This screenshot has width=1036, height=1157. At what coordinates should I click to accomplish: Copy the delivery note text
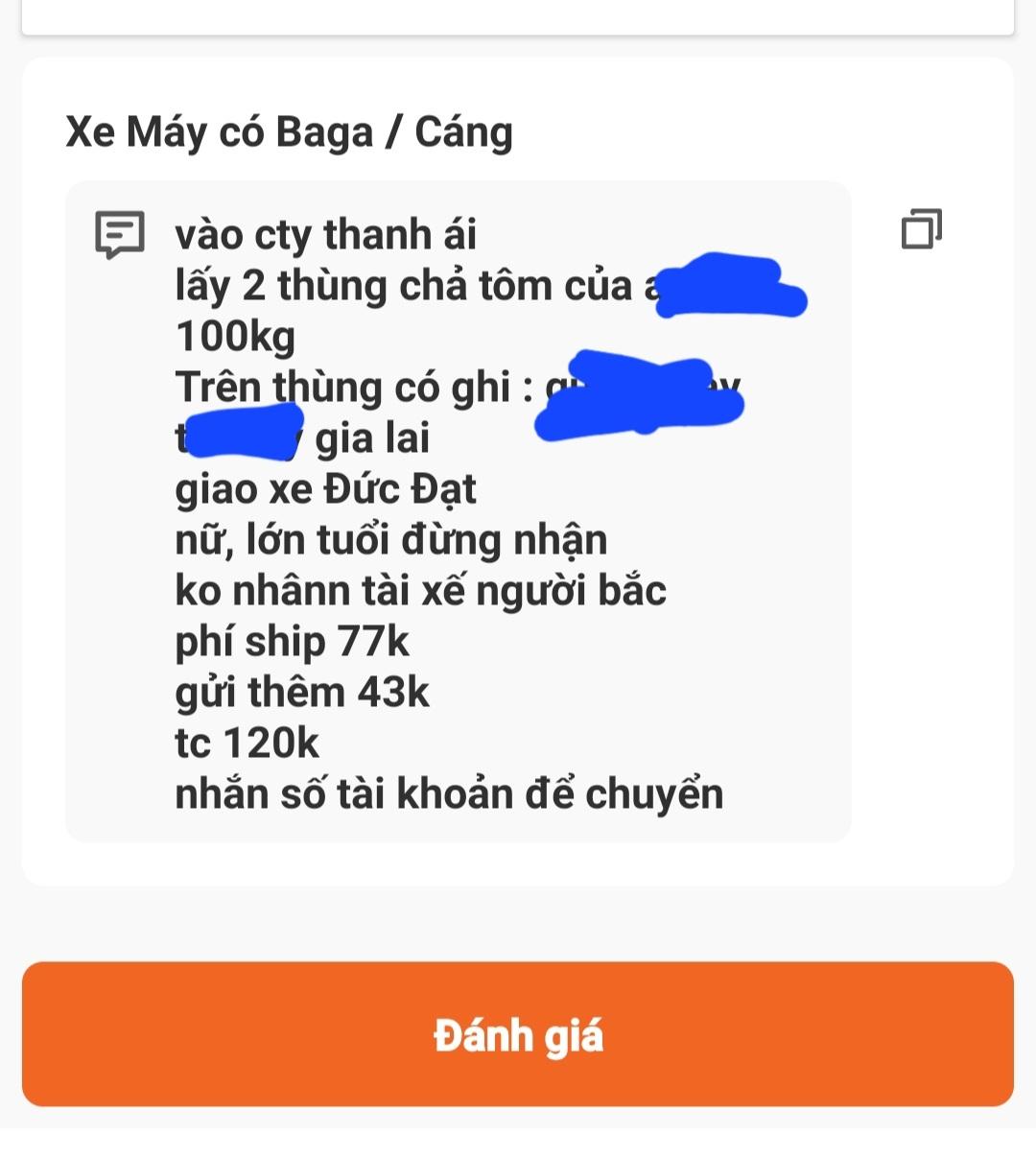[921, 229]
